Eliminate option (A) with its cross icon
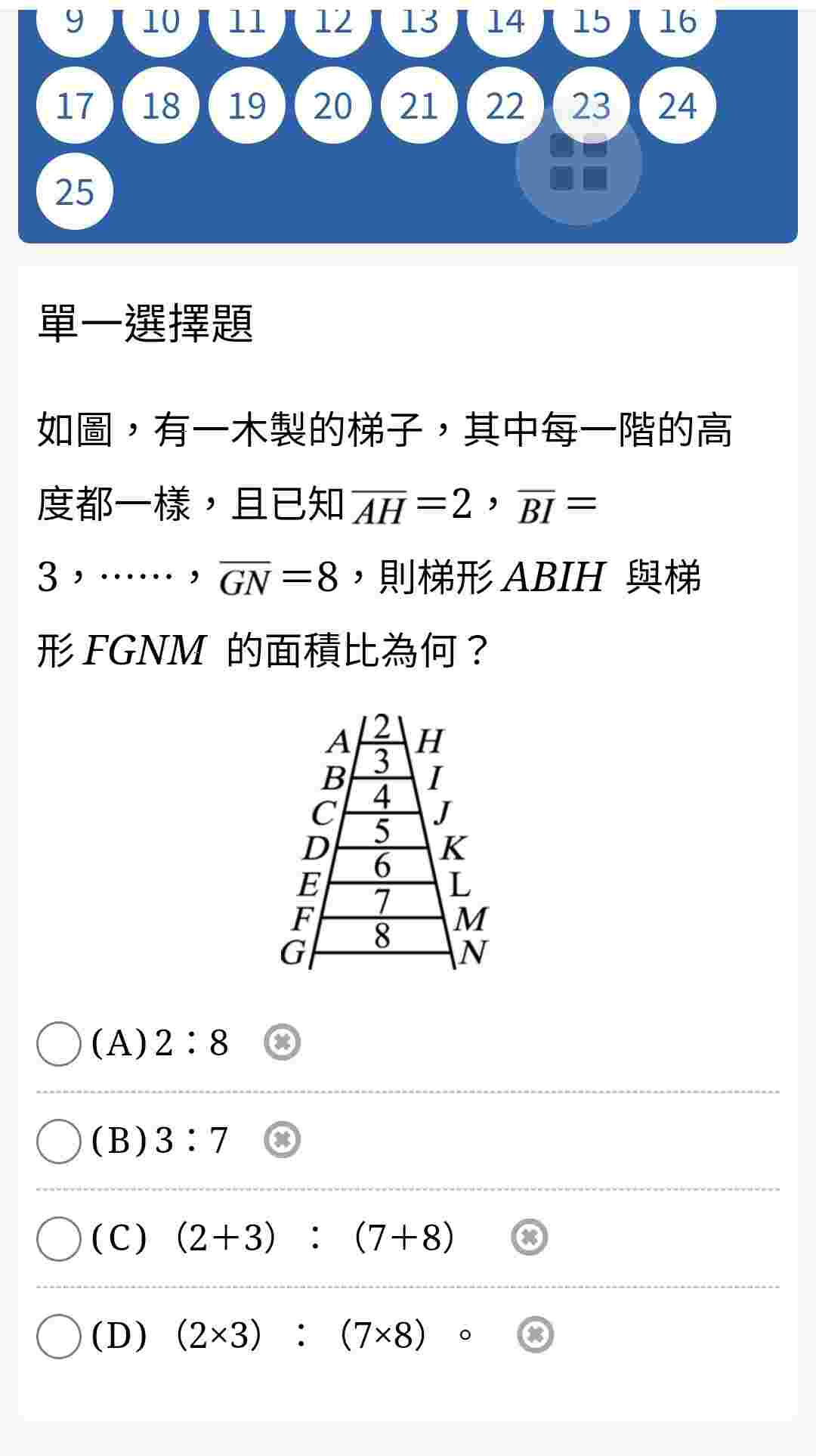Screen dimensions: 816x1456 [282, 1043]
